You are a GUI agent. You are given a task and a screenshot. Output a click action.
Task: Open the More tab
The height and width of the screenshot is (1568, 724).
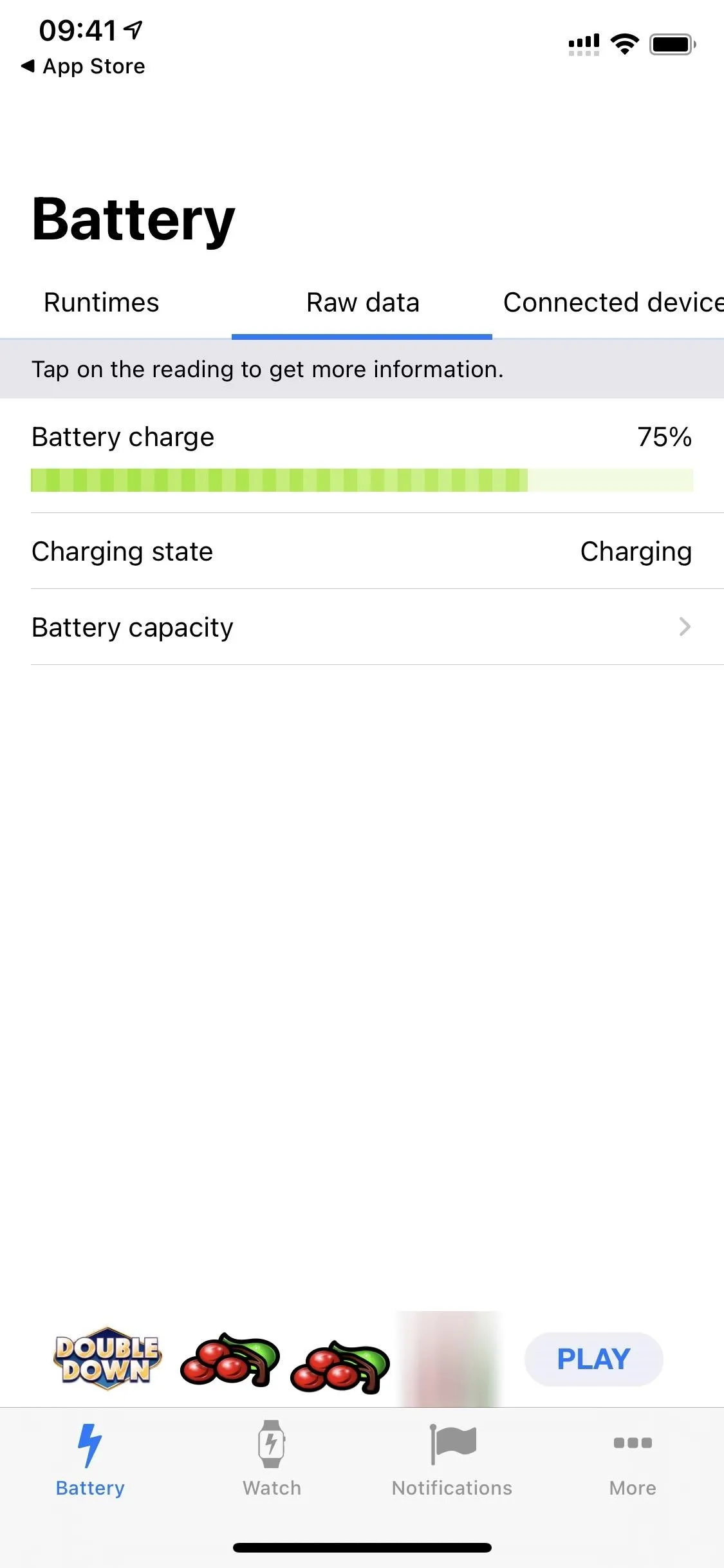pyautogui.click(x=633, y=1459)
